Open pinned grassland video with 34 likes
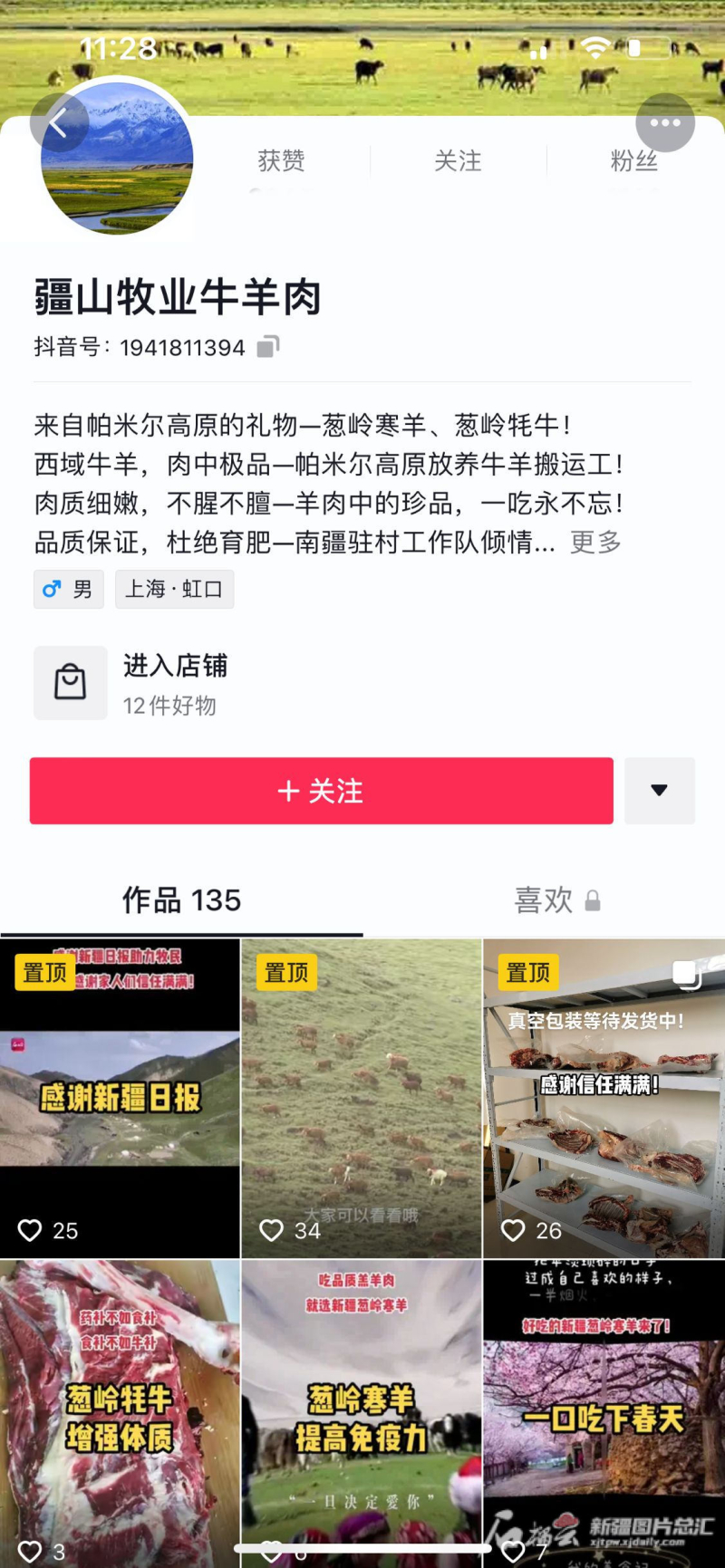Image resolution: width=725 pixels, height=1568 pixels. coord(361,1098)
